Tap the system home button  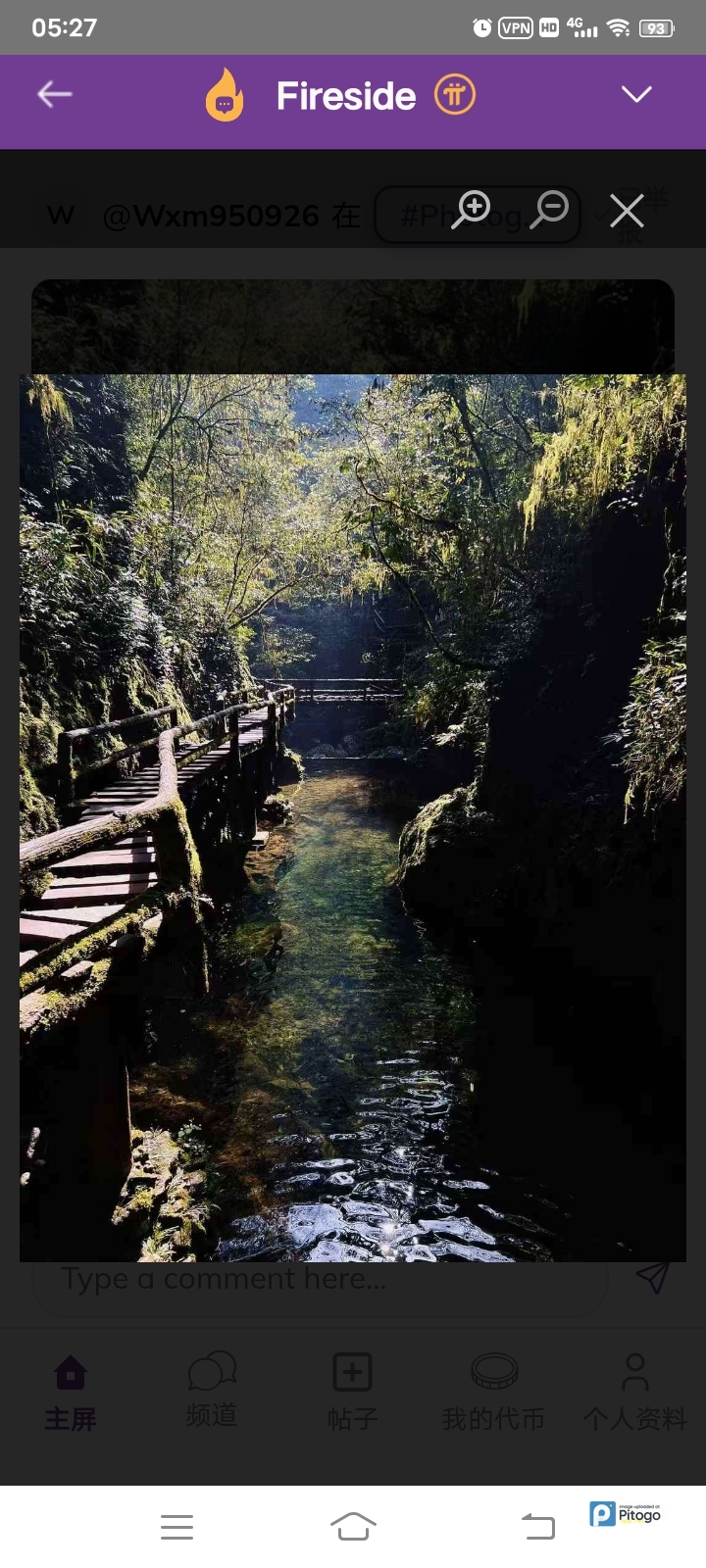point(353,1526)
